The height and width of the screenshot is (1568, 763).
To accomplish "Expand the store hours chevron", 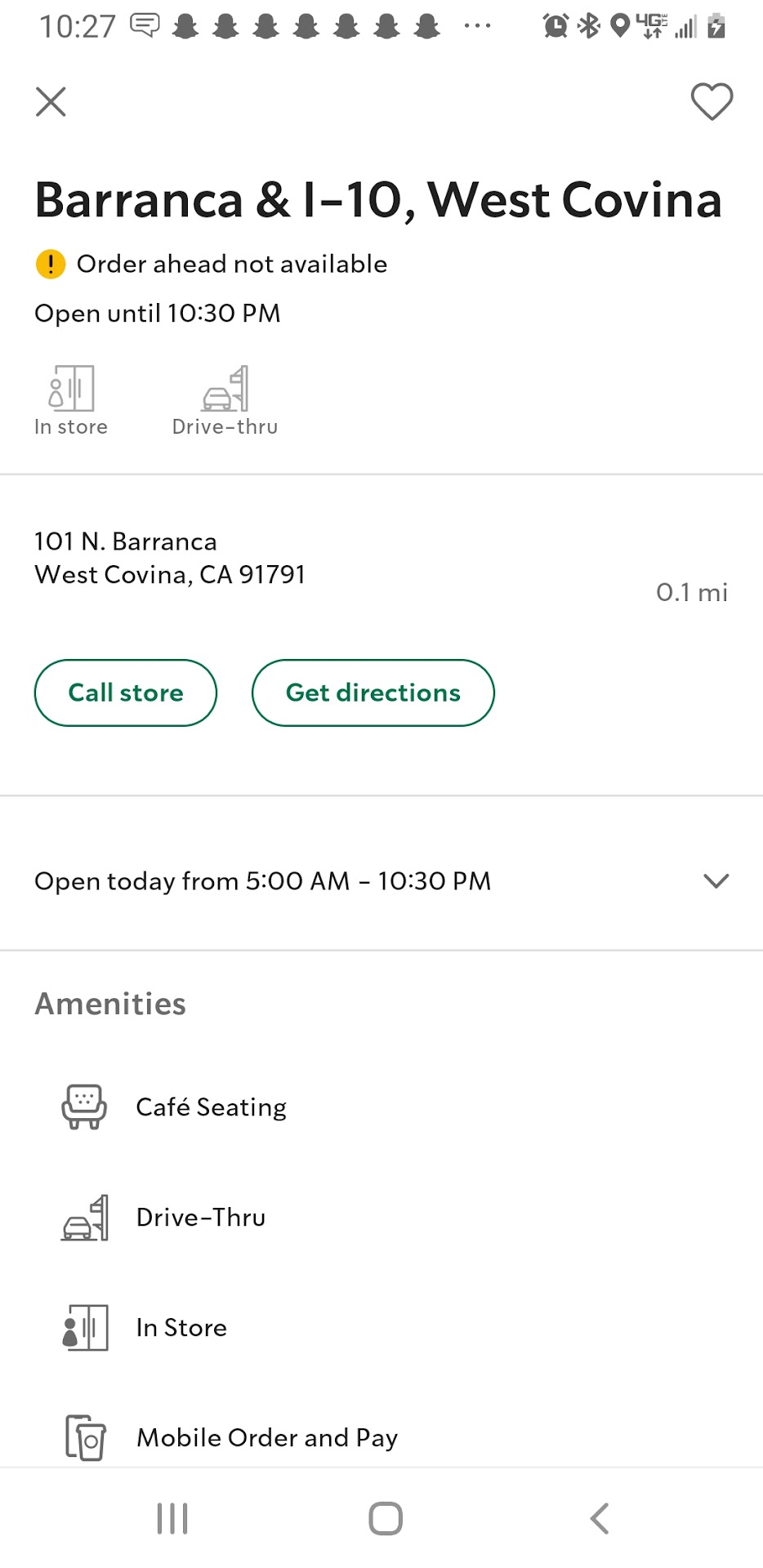I will point(716,880).
